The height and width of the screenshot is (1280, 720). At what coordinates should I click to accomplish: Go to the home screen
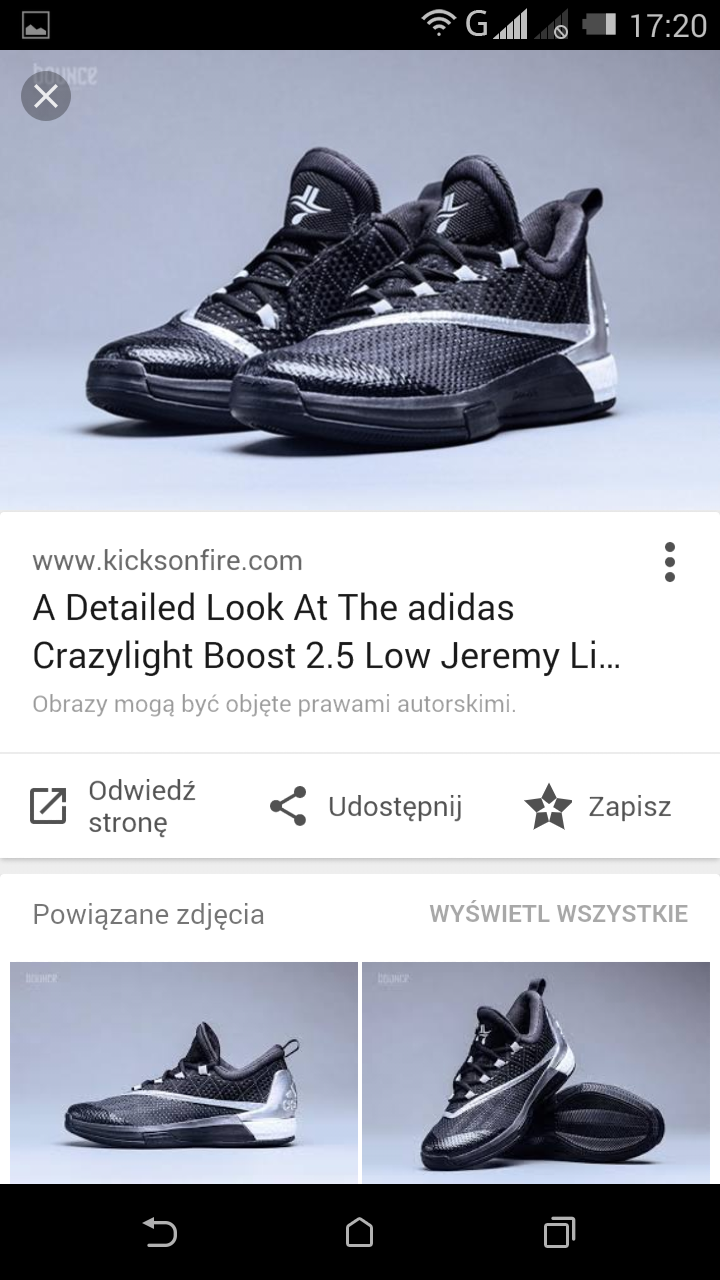pos(360,1232)
